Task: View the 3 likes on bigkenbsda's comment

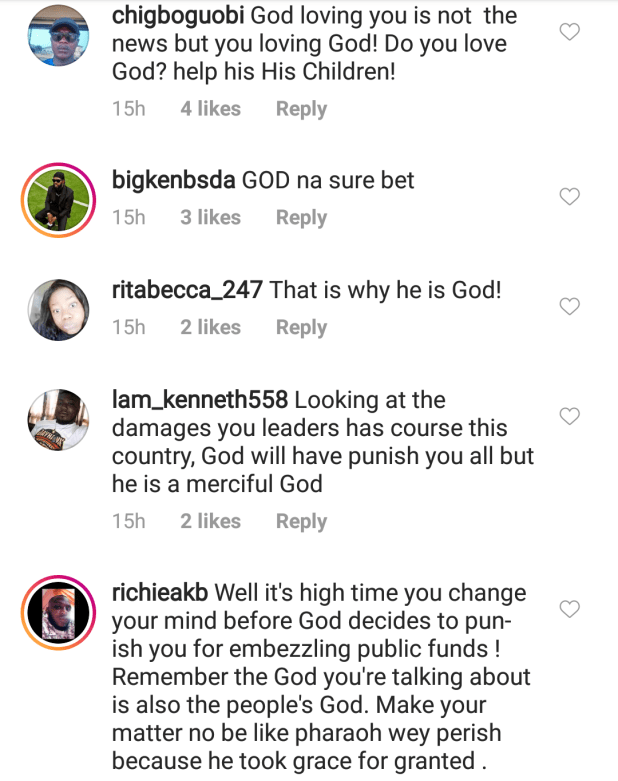Action: (x=210, y=217)
